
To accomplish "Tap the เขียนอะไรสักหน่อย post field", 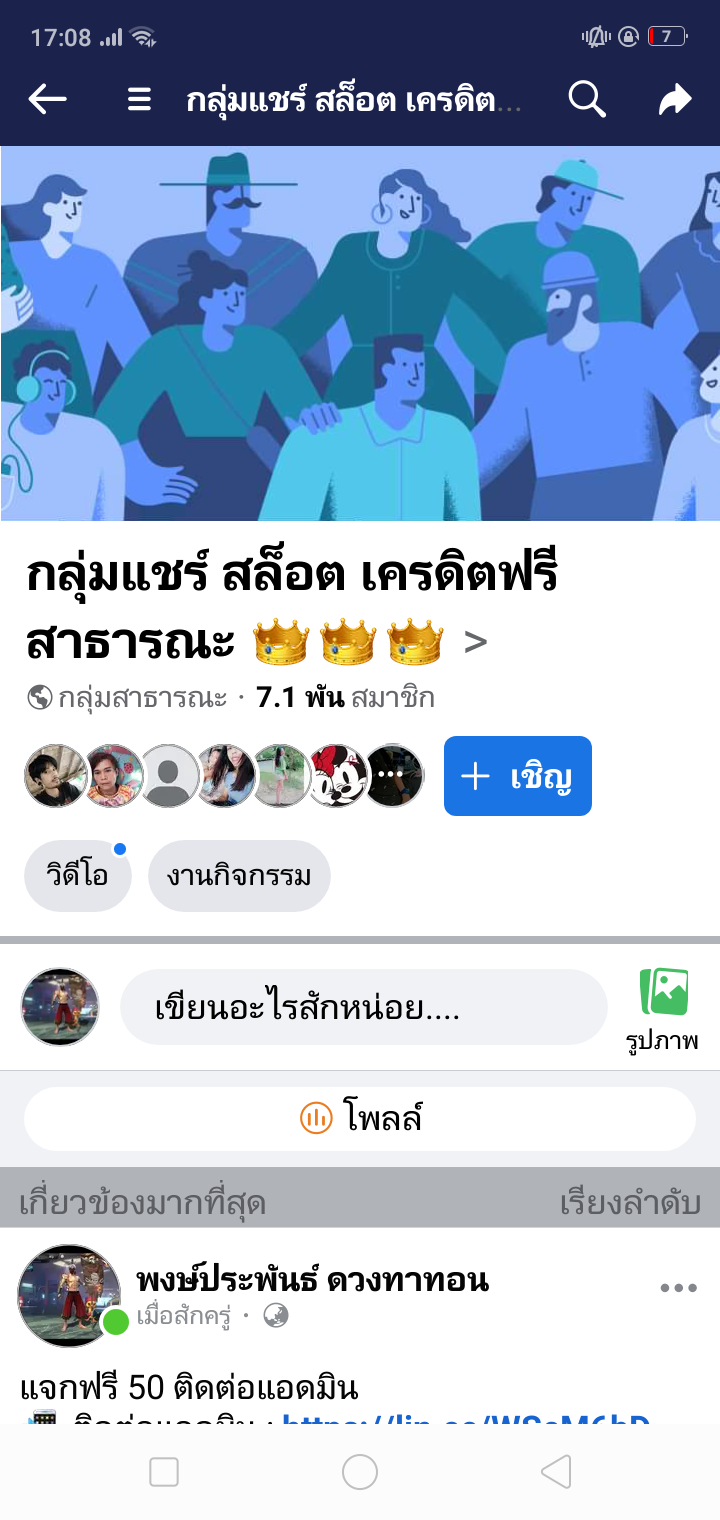I will (363, 1008).
